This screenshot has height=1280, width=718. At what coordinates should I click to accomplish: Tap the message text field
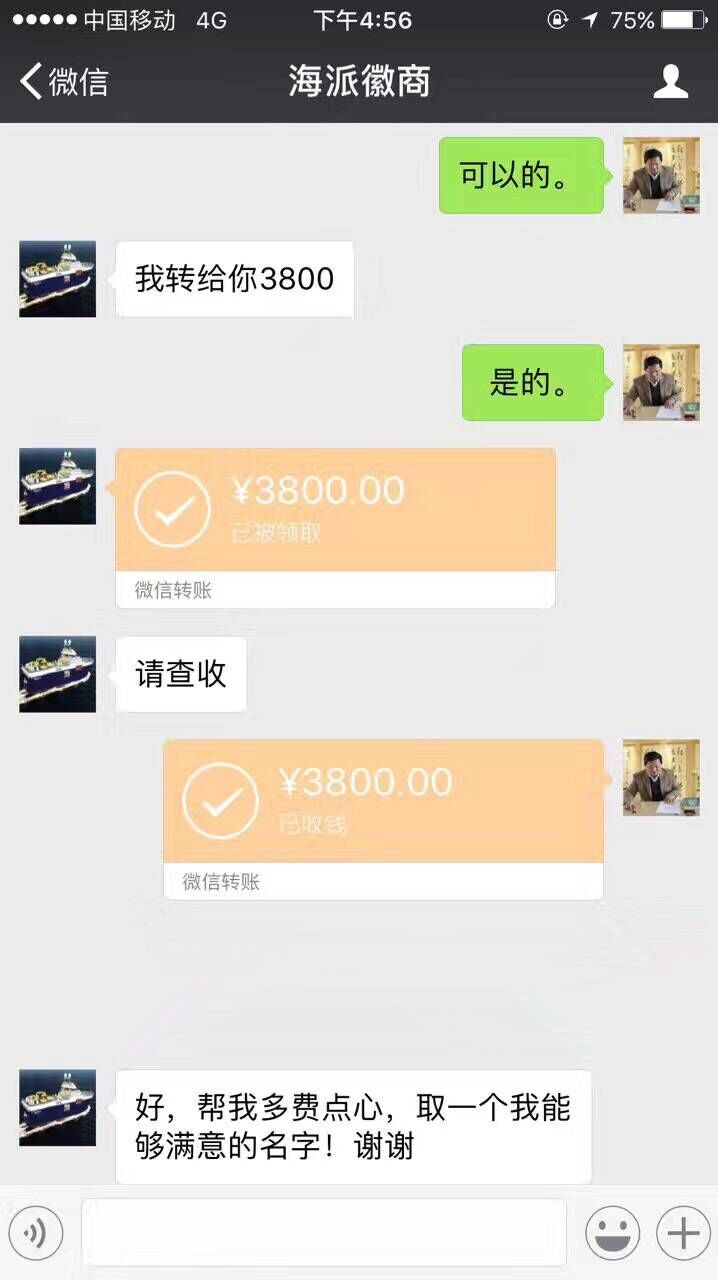point(323,1233)
